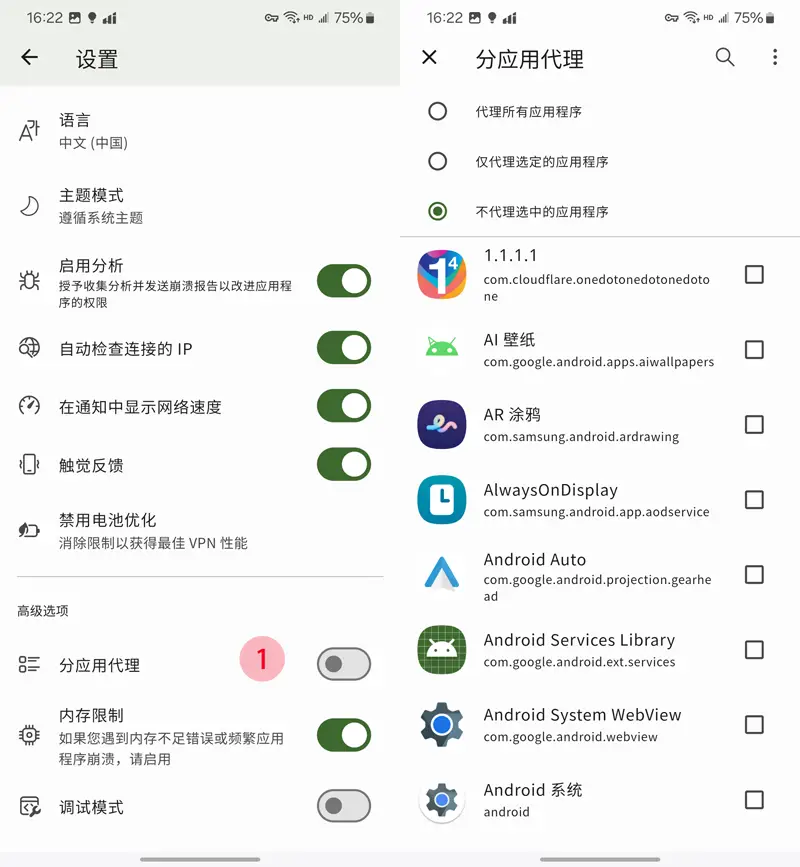
Task: Tap the 主题模式 moon icon
Action: point(30,204)
